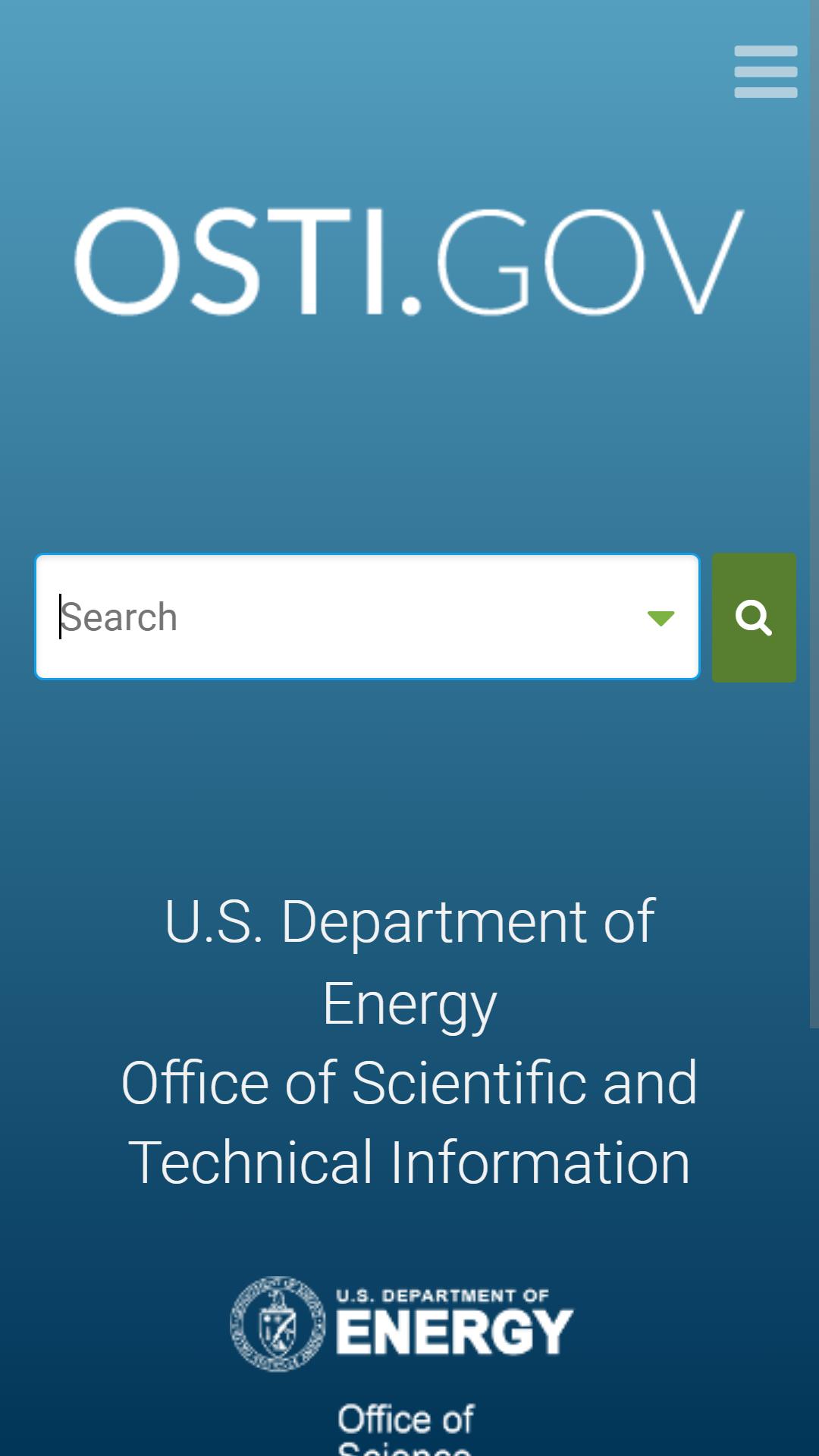Tap the green magnifier search button
The height and width of the screenshot is (1456, 819).
[754, 617]
